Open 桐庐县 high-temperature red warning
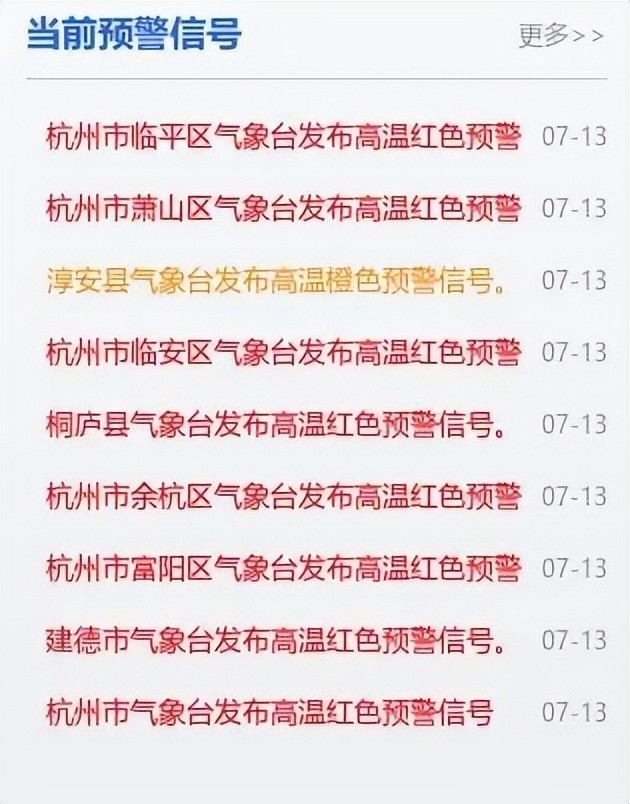630x804 pixels. [x=275, y=424]
